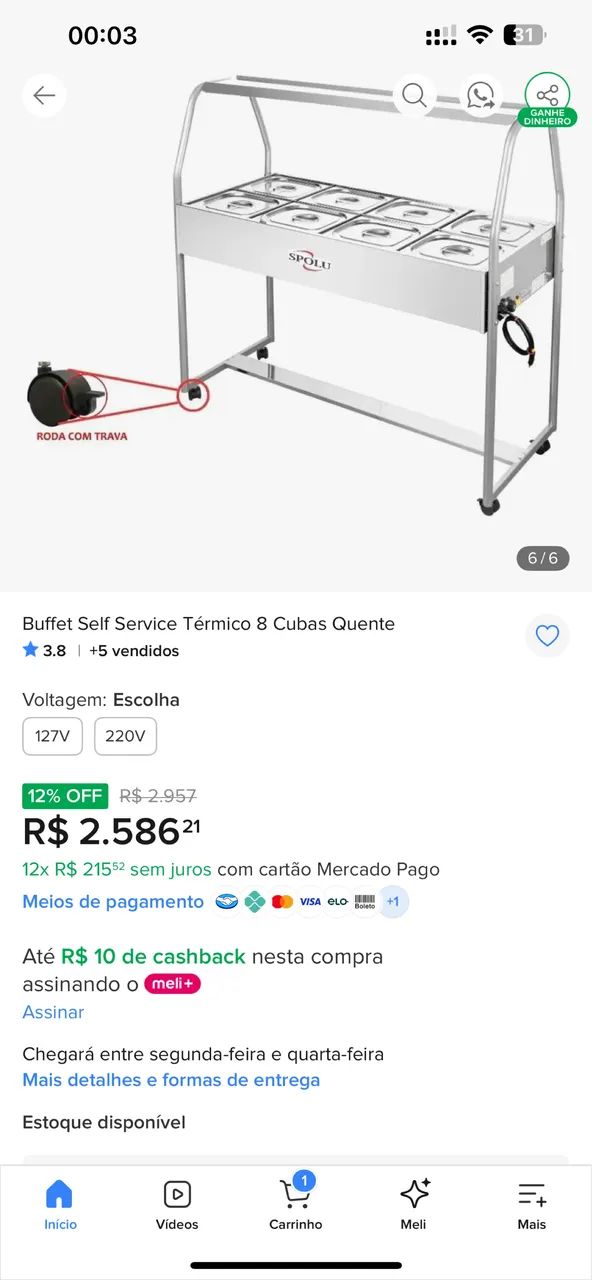This screenshot has width=592, height=1280.
Task: Open Meios de pagamento link
Action: pos(113,902)
